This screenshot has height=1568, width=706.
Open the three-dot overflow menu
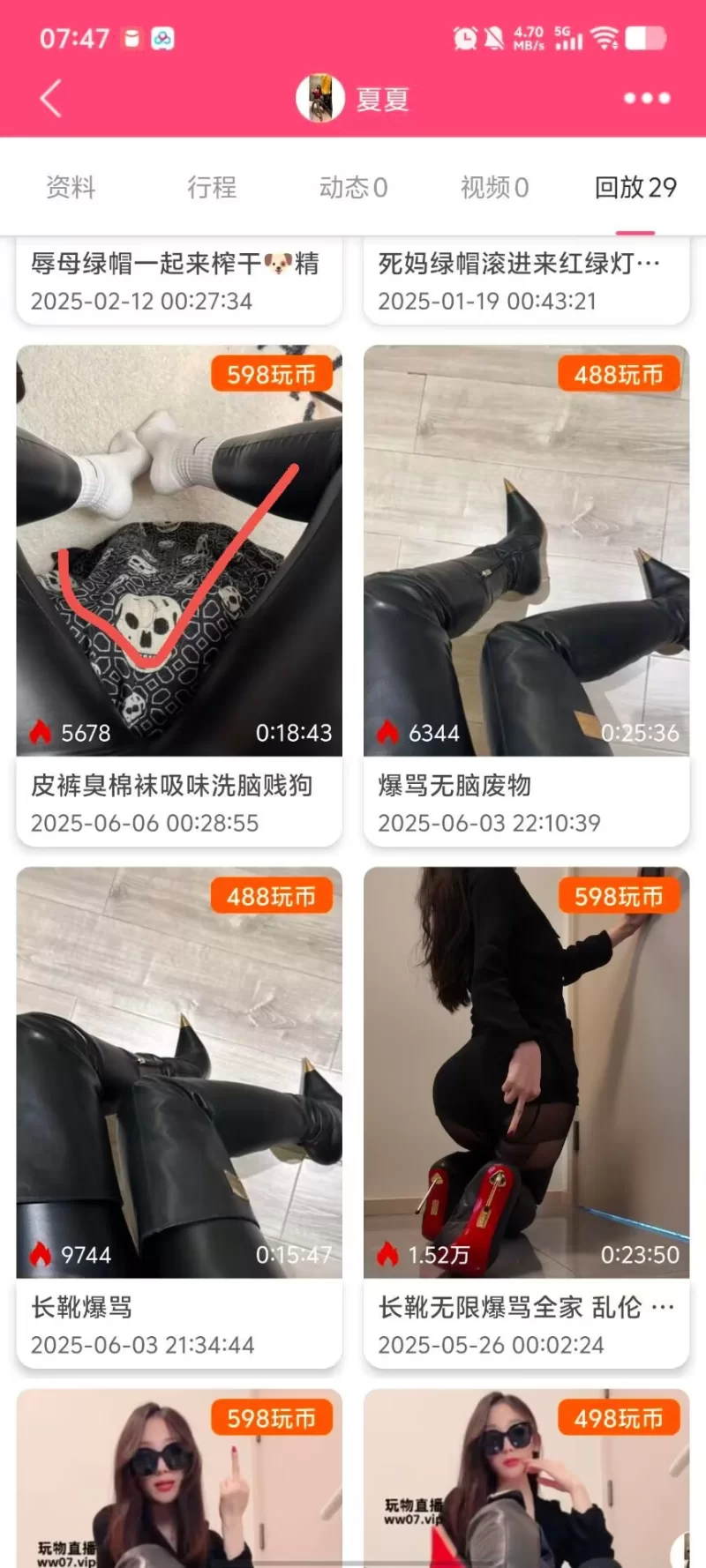pyautogui.click(x=646, y=98)
